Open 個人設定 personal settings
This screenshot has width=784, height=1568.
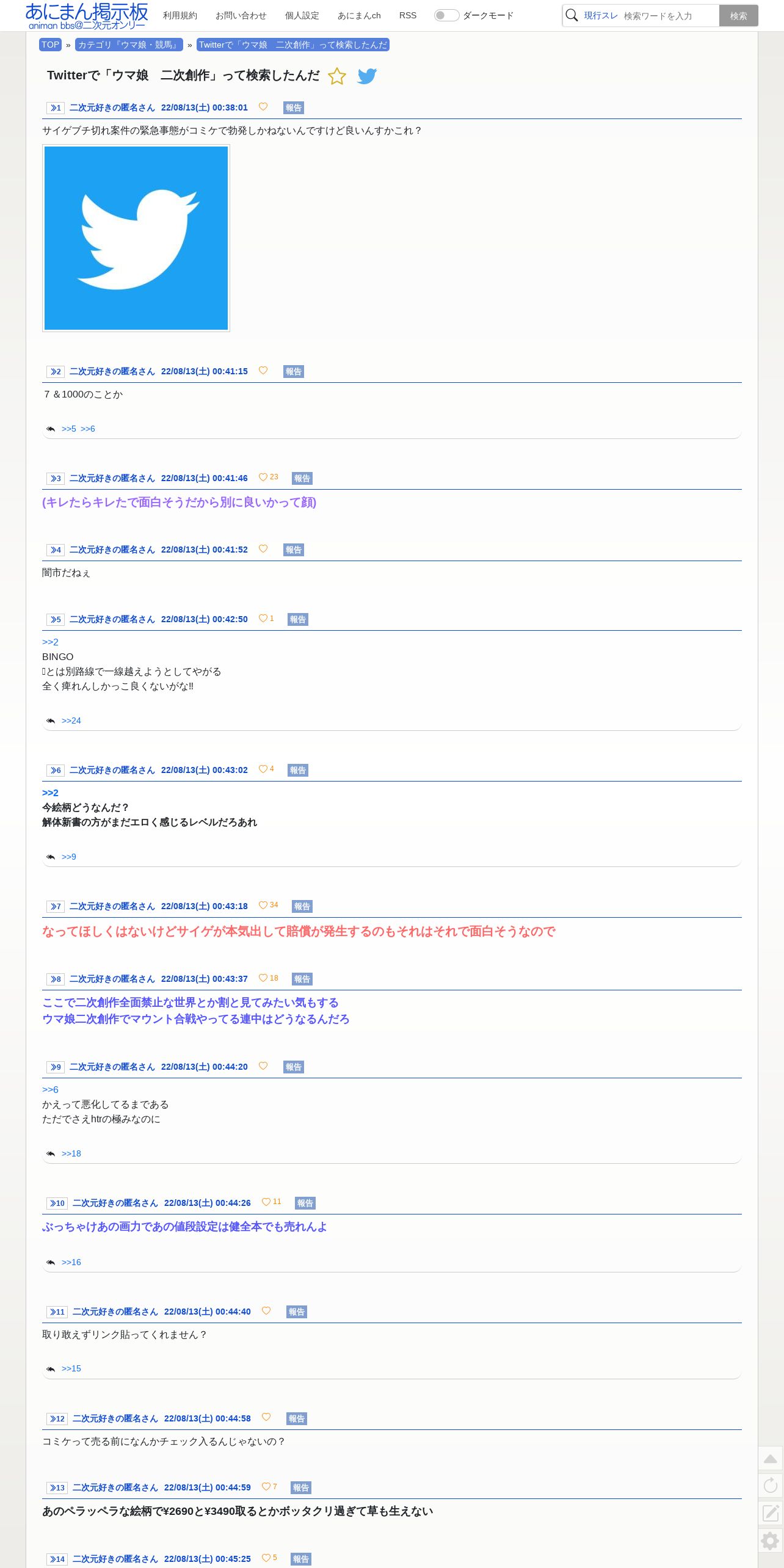[302, 15]
